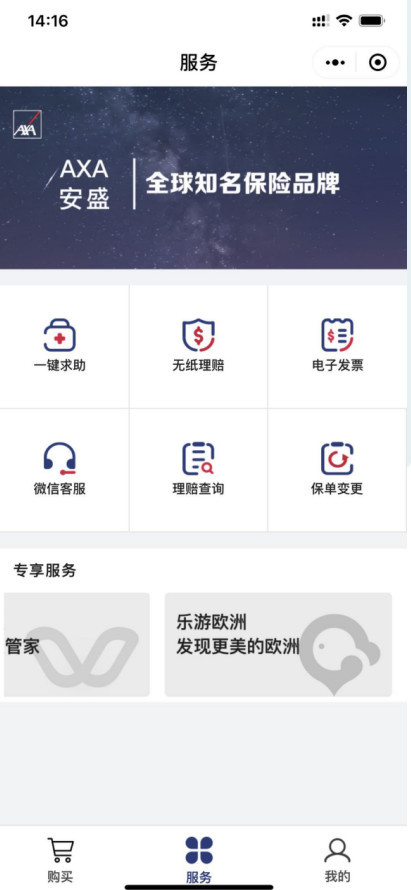The width and height of the screenshot is (411, 890).
Task: Contact 微信客服 customer service
Action: (60, 469)
